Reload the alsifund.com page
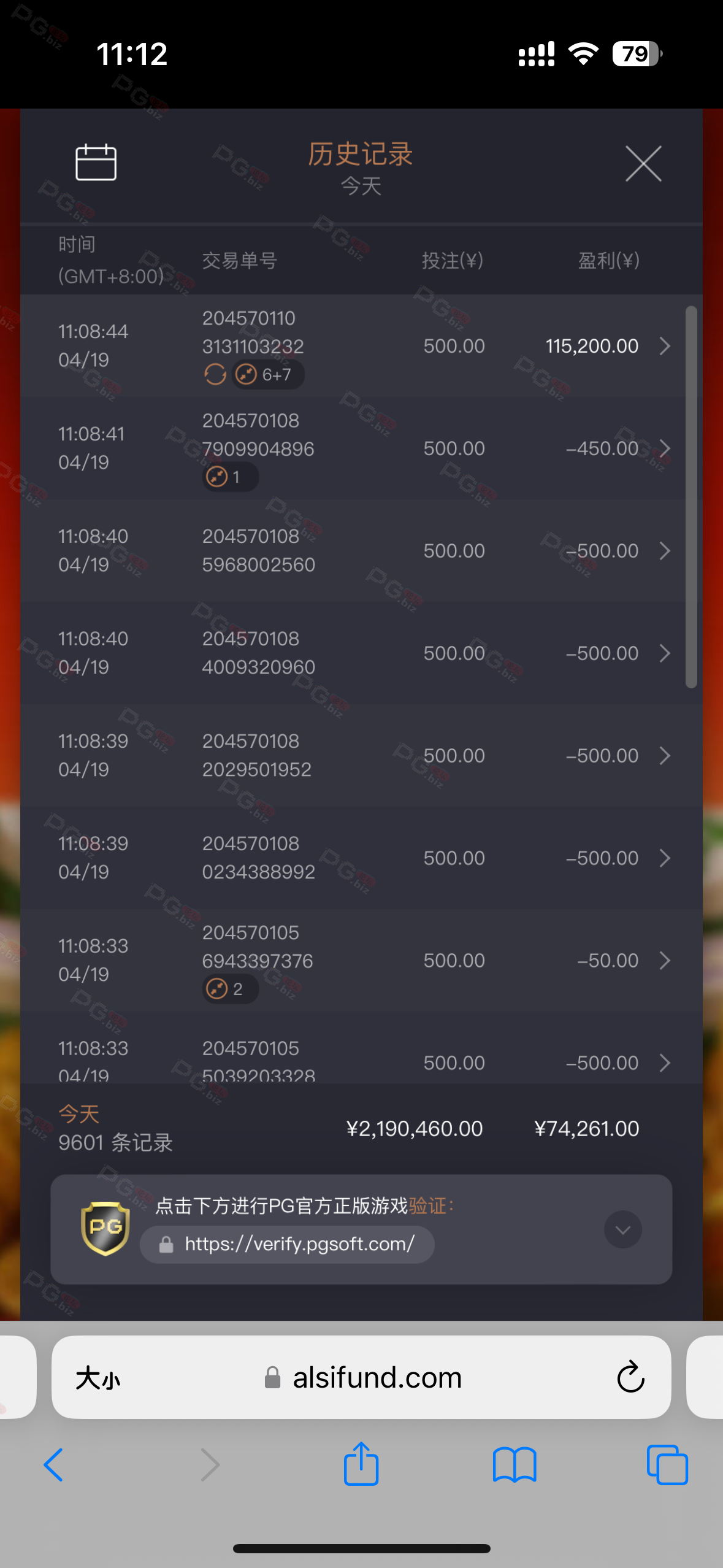 tap(630, 1377)
